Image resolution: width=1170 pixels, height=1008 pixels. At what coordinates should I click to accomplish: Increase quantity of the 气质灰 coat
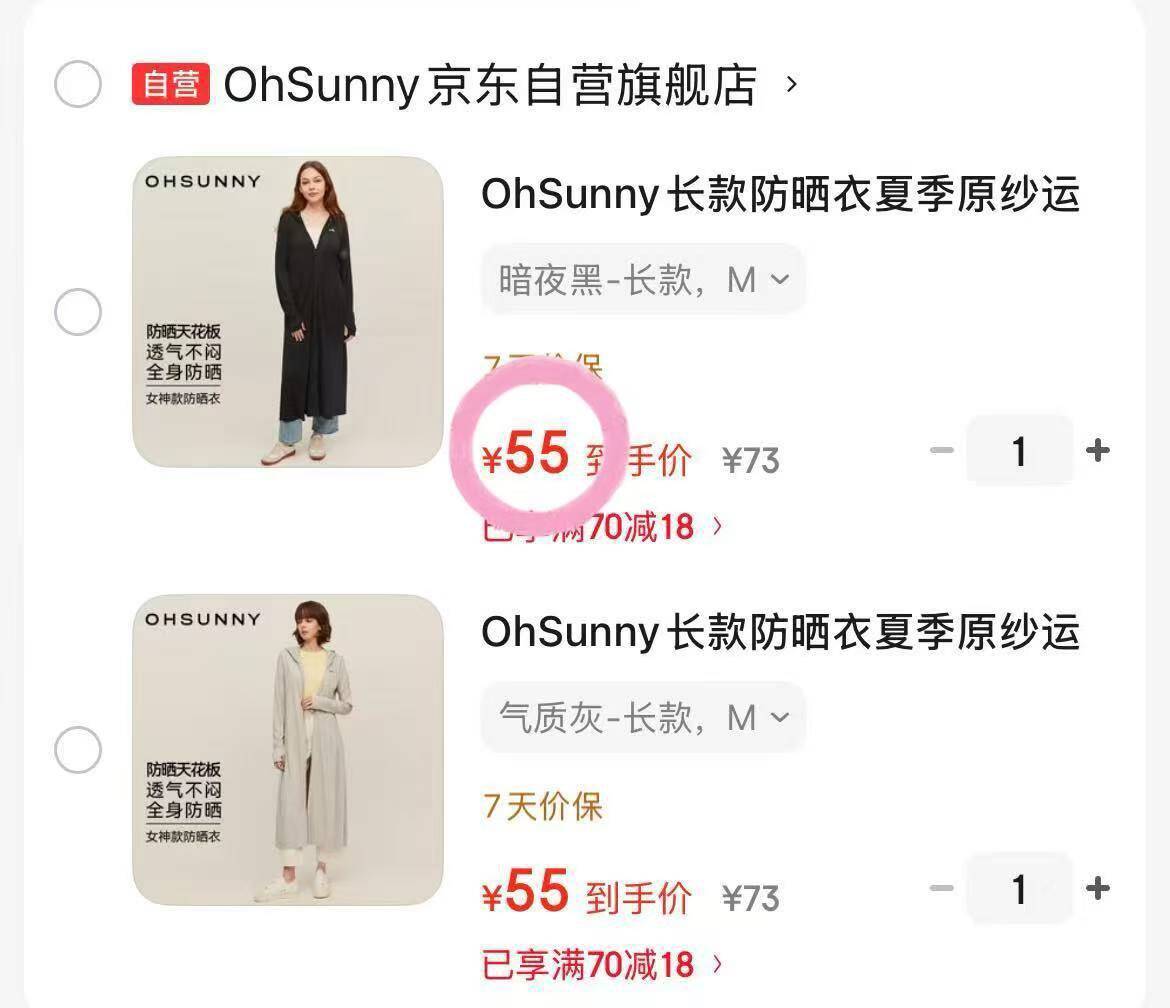pyautogui.click(x=1098, y=888)
